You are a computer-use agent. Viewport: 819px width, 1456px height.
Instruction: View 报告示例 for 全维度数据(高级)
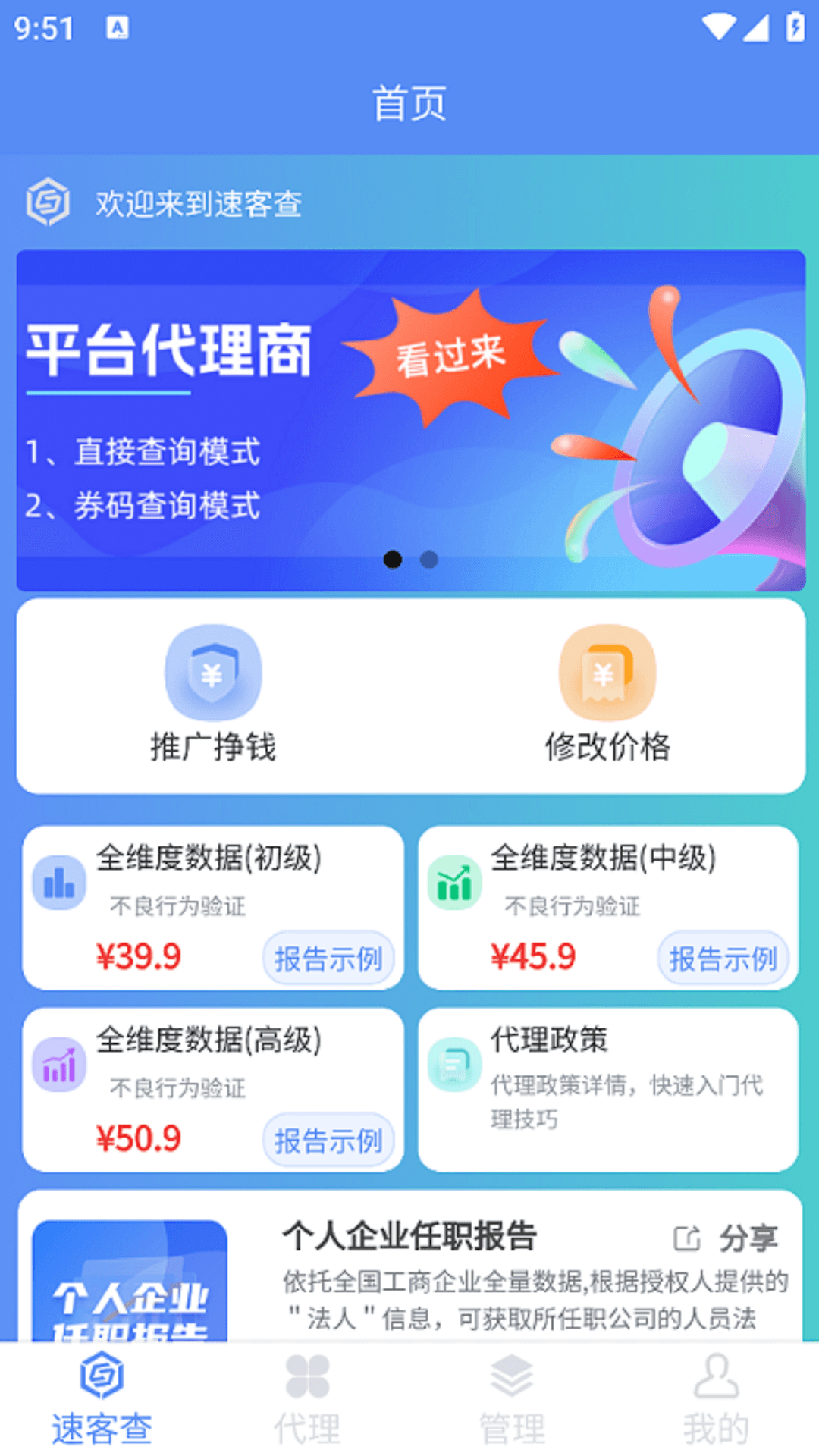click(328, 1141)
